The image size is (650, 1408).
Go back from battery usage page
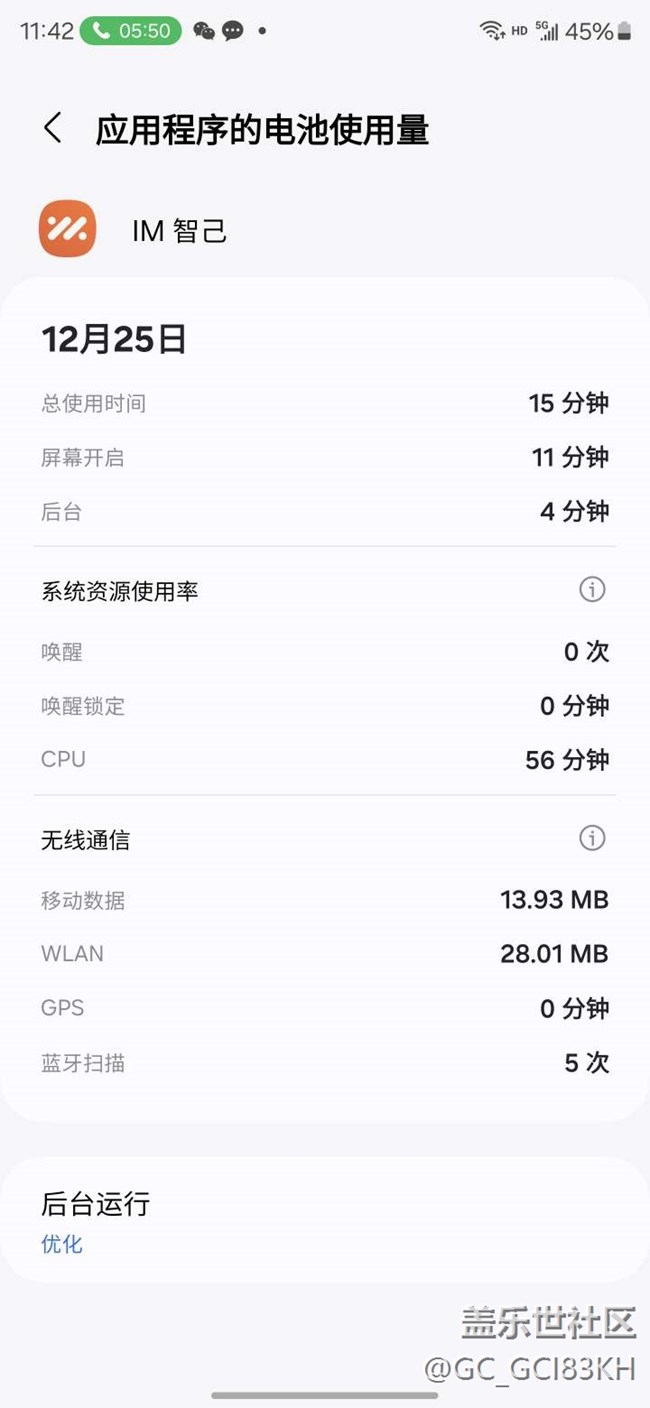click(x=53, y=129)
